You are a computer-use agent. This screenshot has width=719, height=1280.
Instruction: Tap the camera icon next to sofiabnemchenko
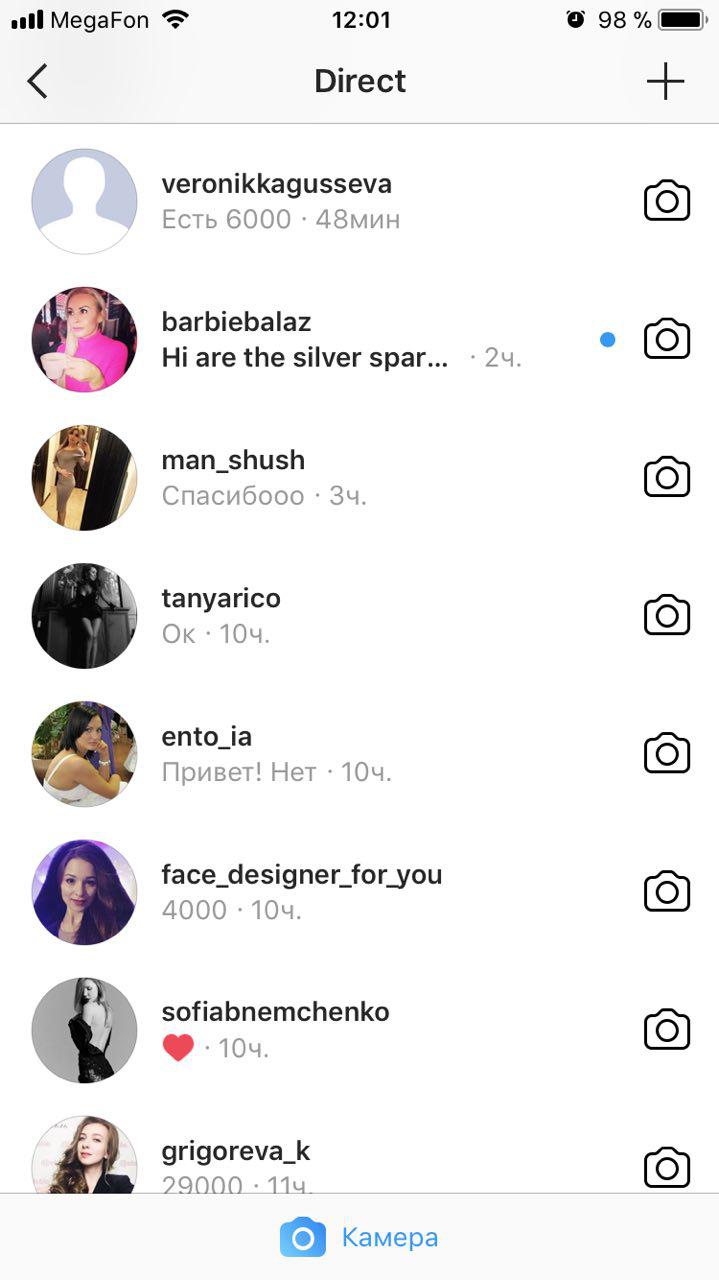click(667, 1029)
